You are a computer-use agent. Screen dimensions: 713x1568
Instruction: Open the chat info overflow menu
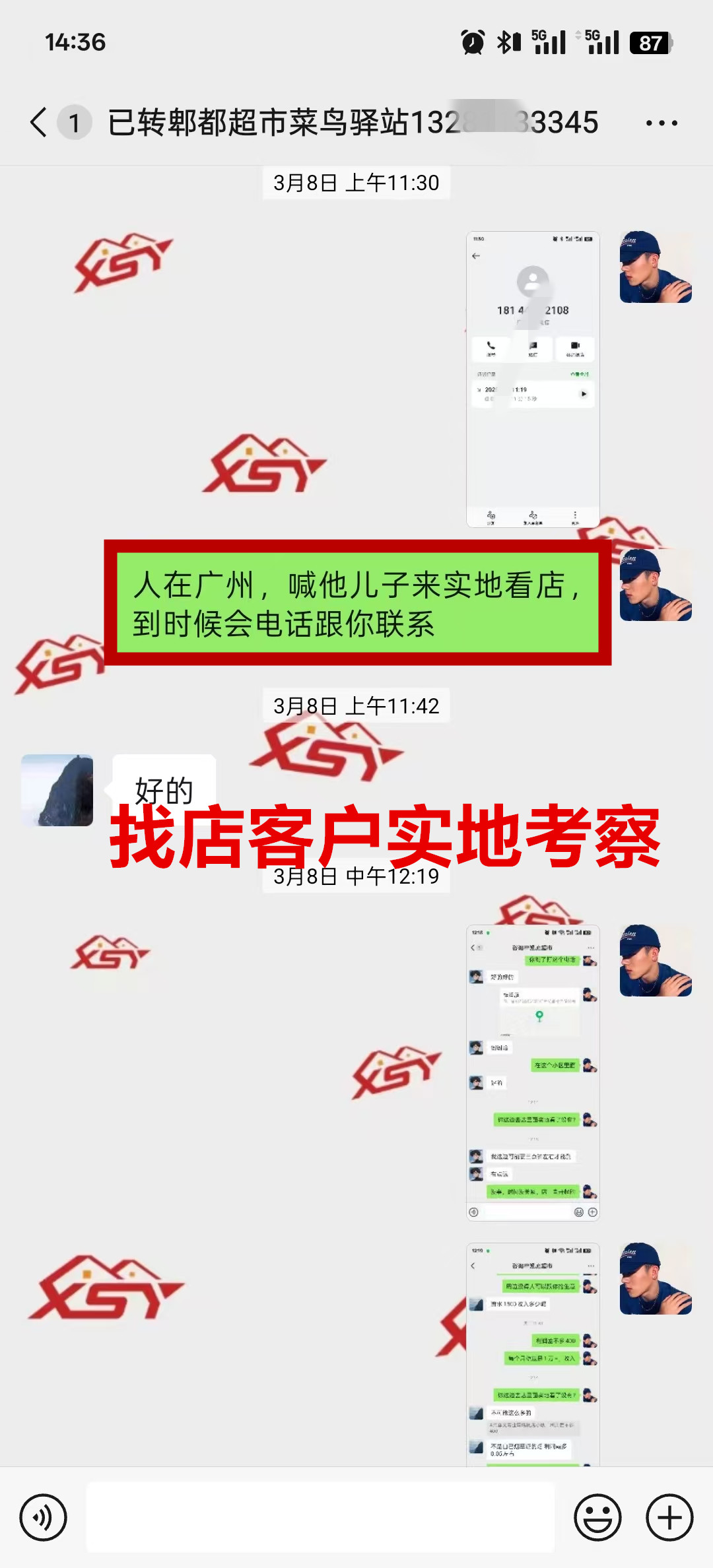(x=662, y=123)
